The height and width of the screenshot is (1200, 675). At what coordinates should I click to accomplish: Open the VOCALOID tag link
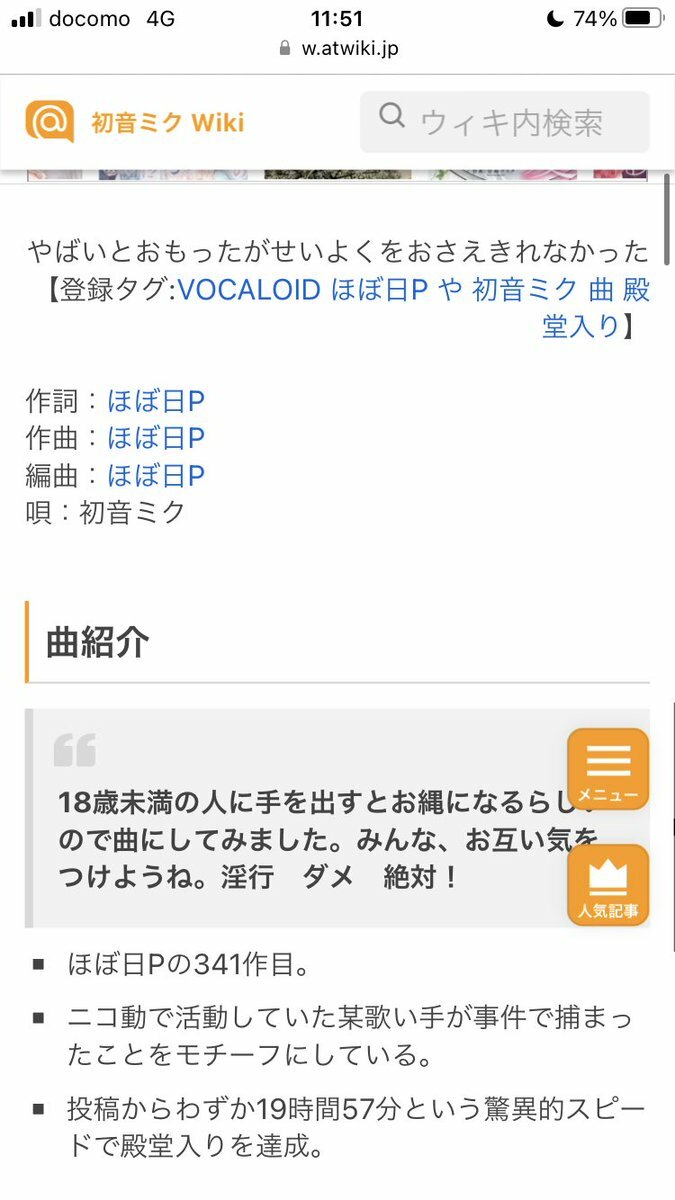click(249, 290)
